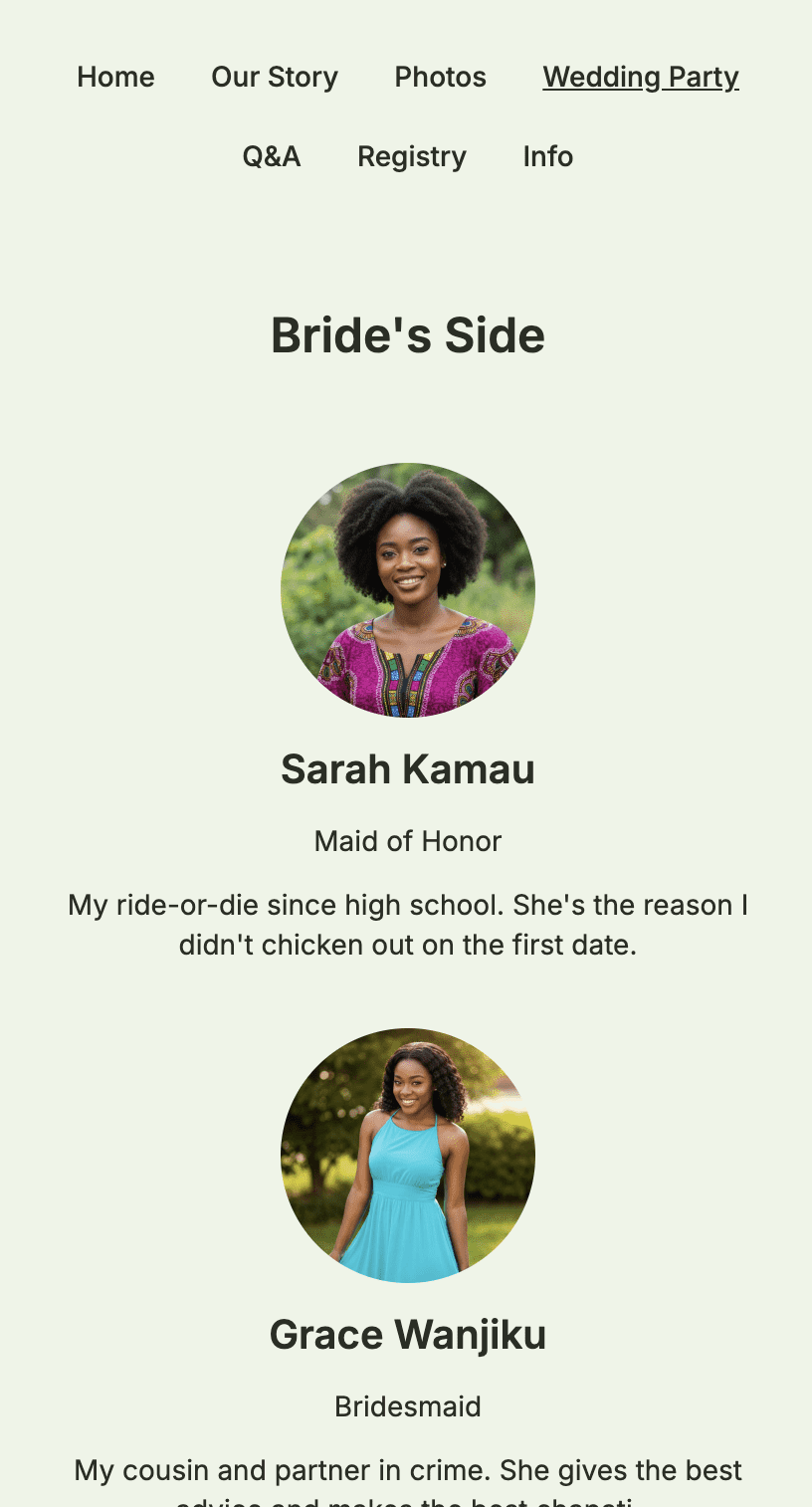
Task: Navigate to the Our Story section
Action: (275, 77)
